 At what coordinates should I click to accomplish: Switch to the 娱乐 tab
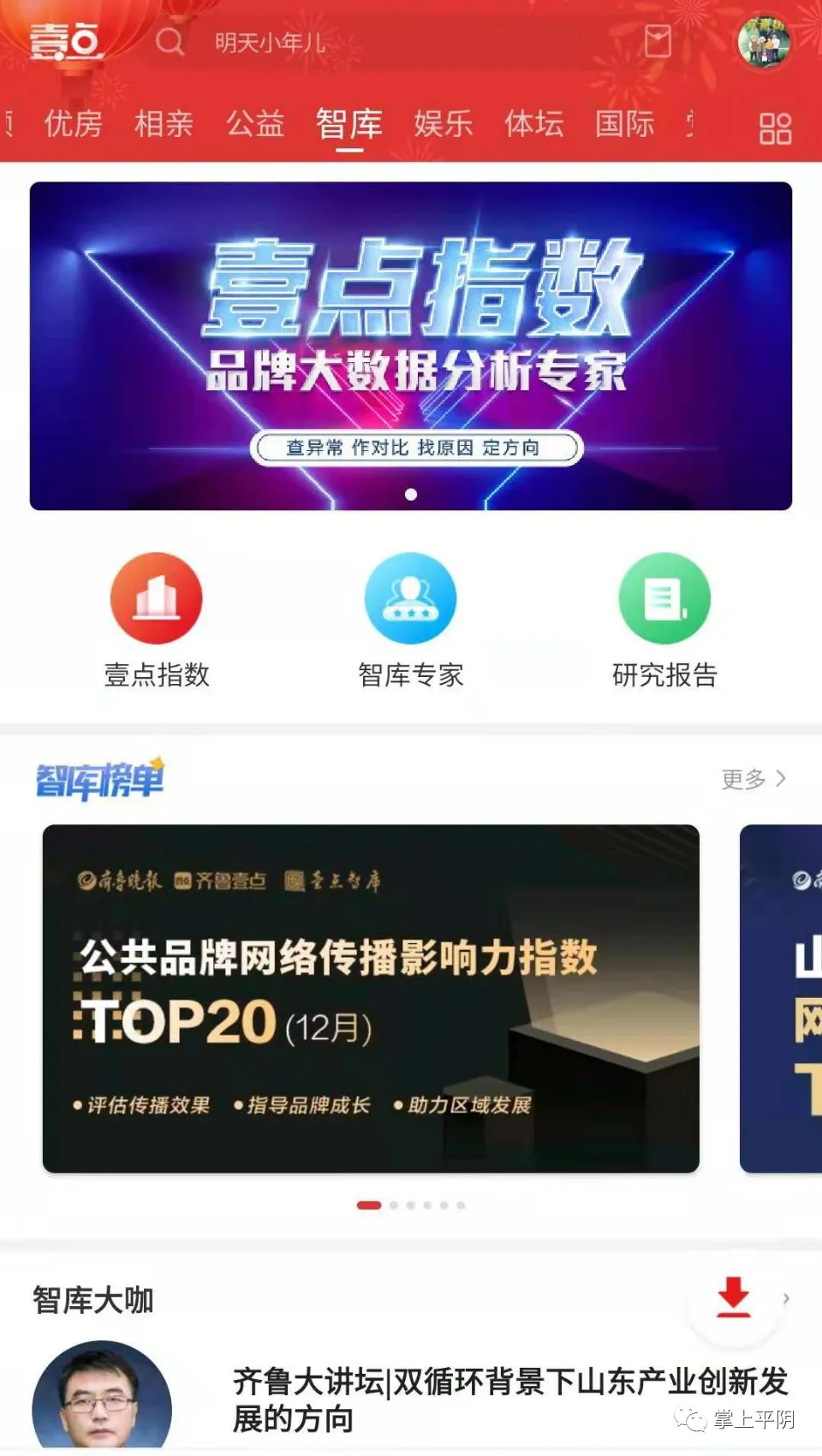[x=443, y=124]
